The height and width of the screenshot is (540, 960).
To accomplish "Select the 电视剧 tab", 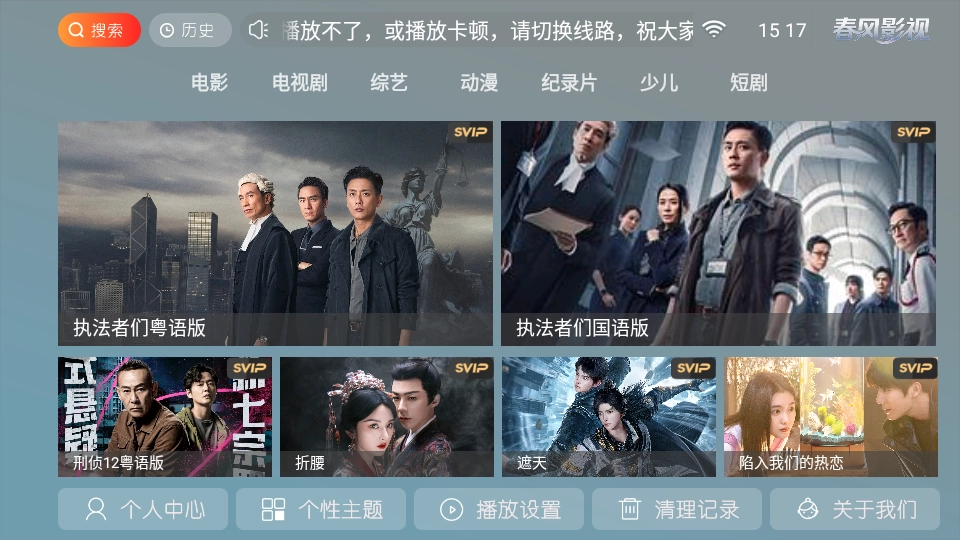I will pyautogui.click(x=300, y=83).
